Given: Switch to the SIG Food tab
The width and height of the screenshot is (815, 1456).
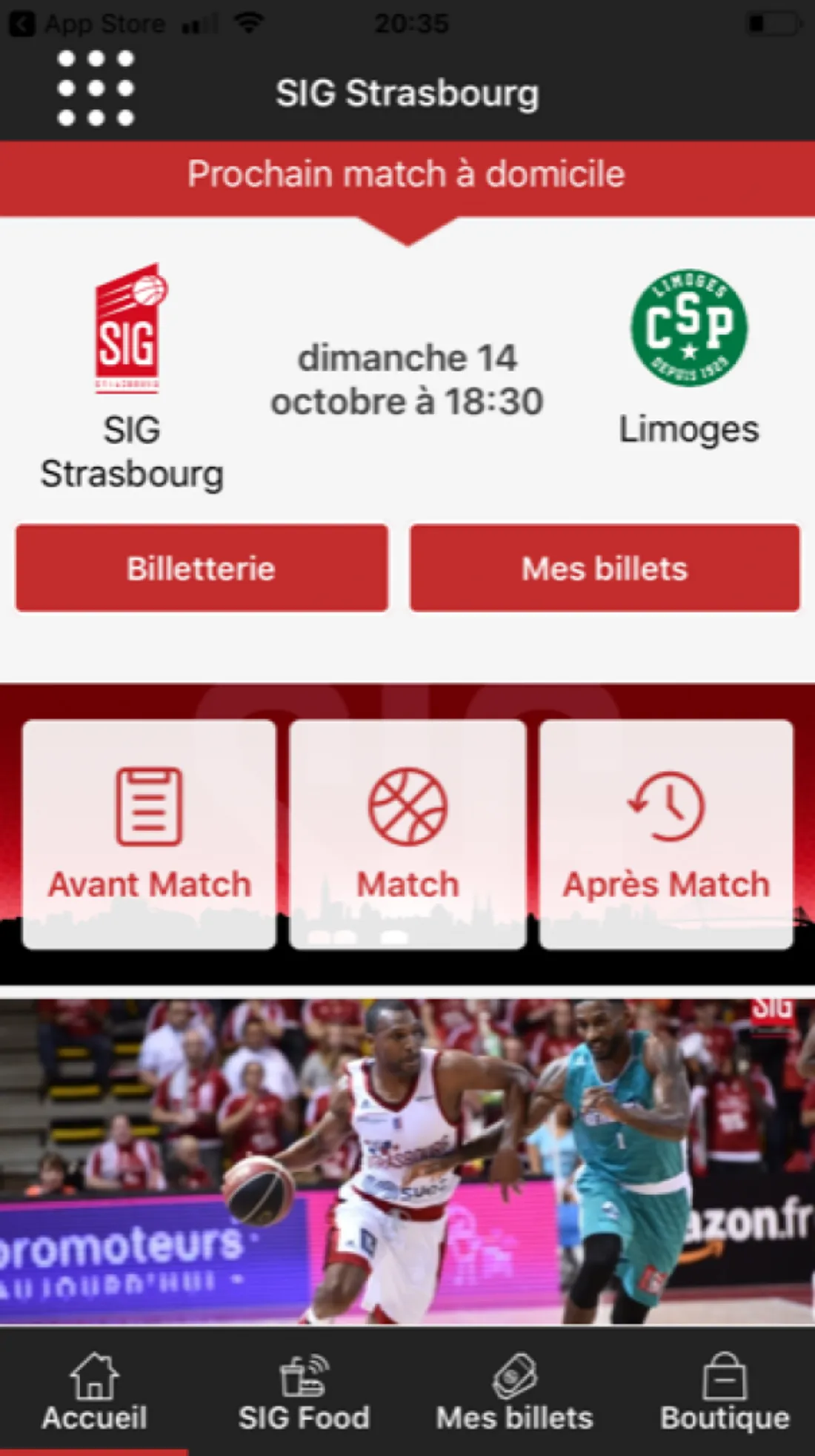Looking at the screenshot, I should click(x=304, y=1392).
